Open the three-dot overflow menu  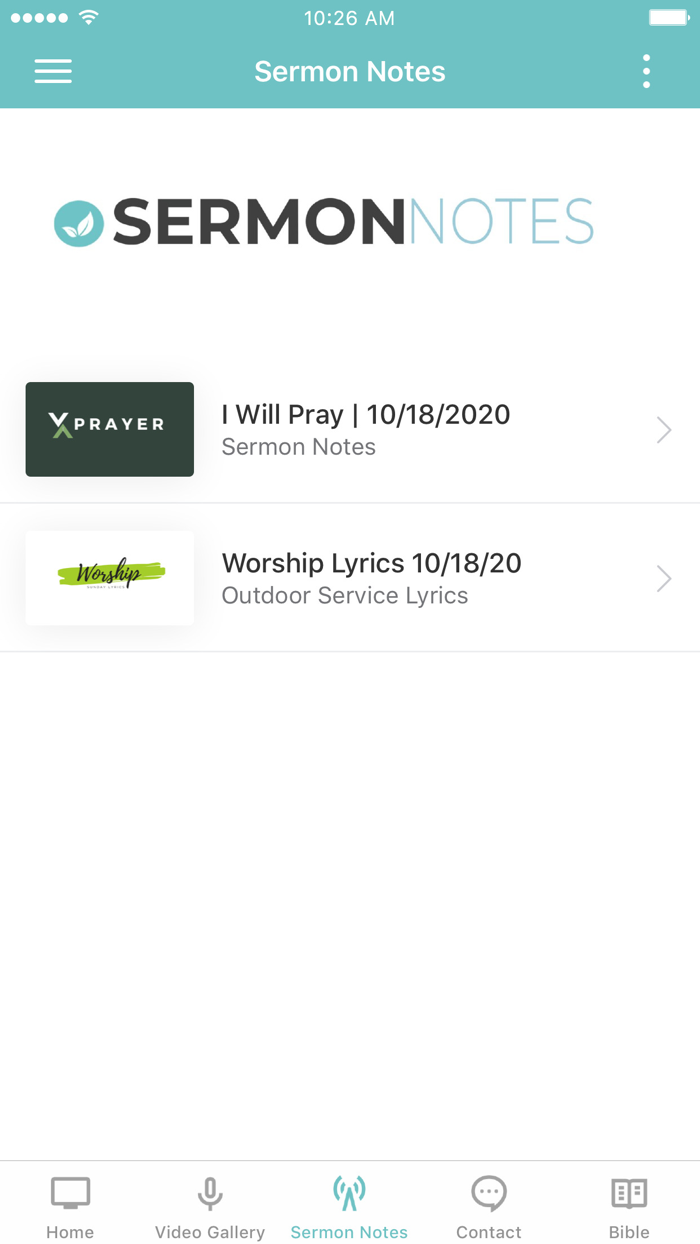(x=646, y=71)
